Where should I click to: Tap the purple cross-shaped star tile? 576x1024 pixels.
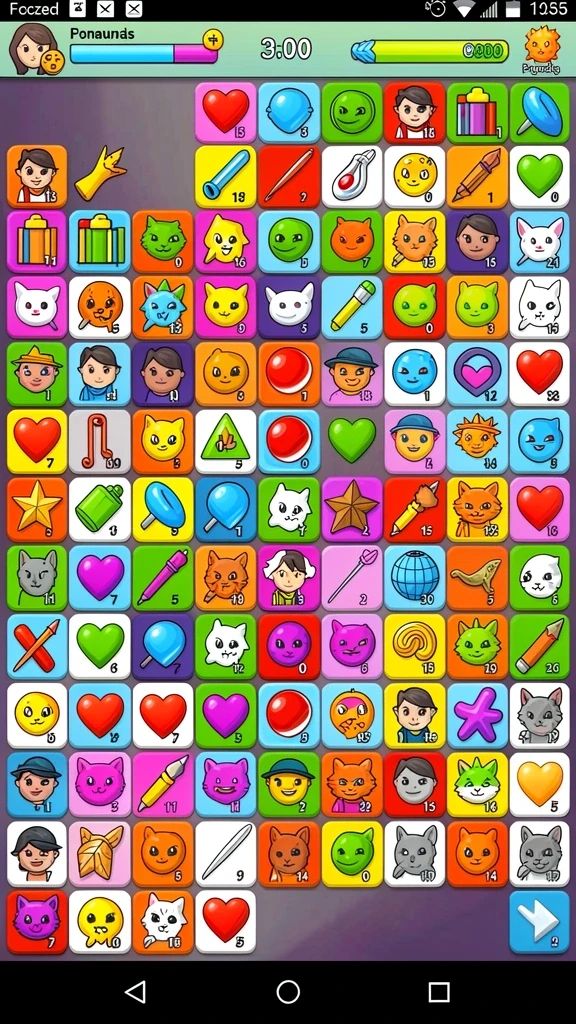coord(477,715)
